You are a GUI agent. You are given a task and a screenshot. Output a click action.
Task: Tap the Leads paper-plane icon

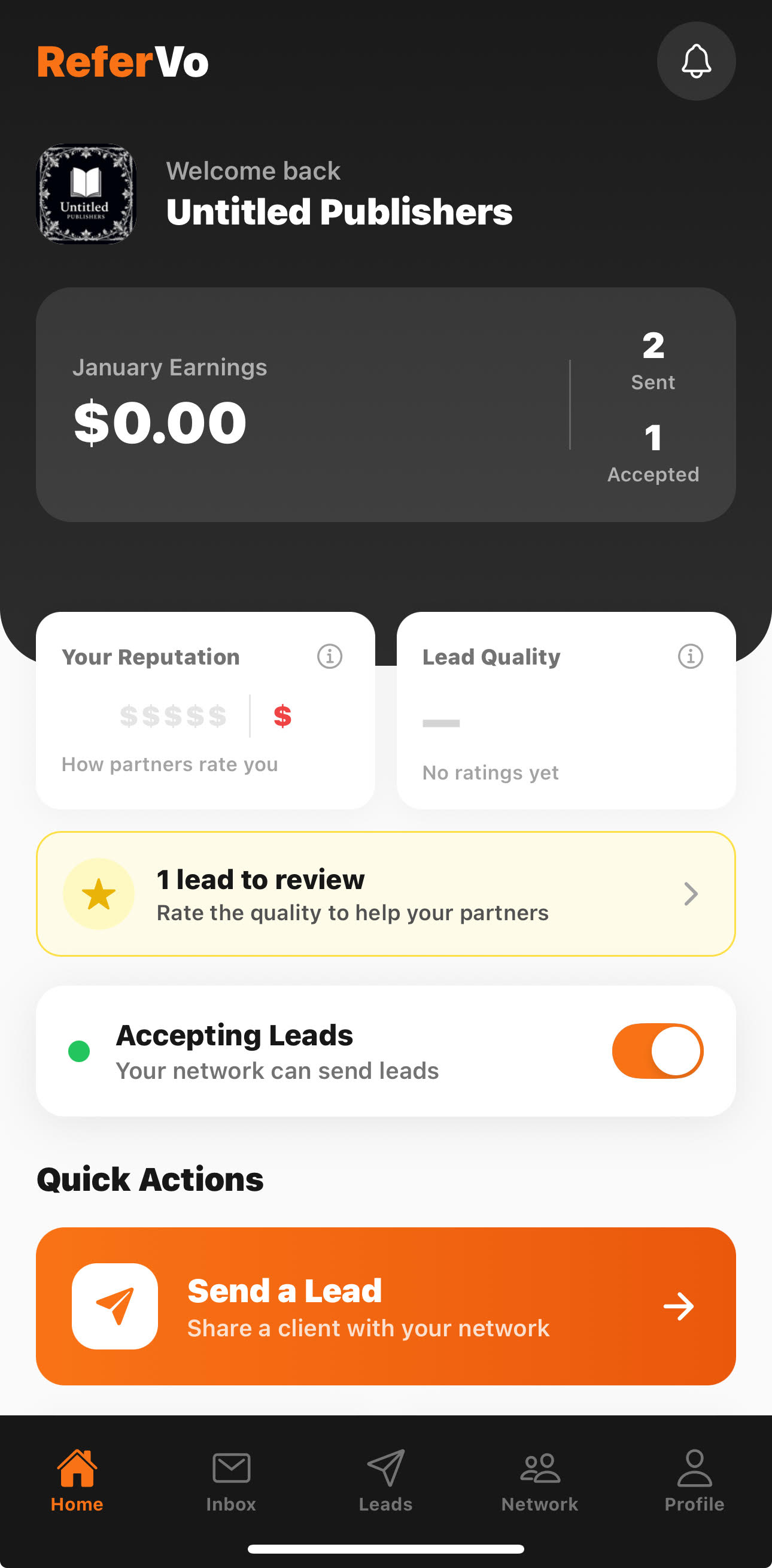click(385, 1467)
